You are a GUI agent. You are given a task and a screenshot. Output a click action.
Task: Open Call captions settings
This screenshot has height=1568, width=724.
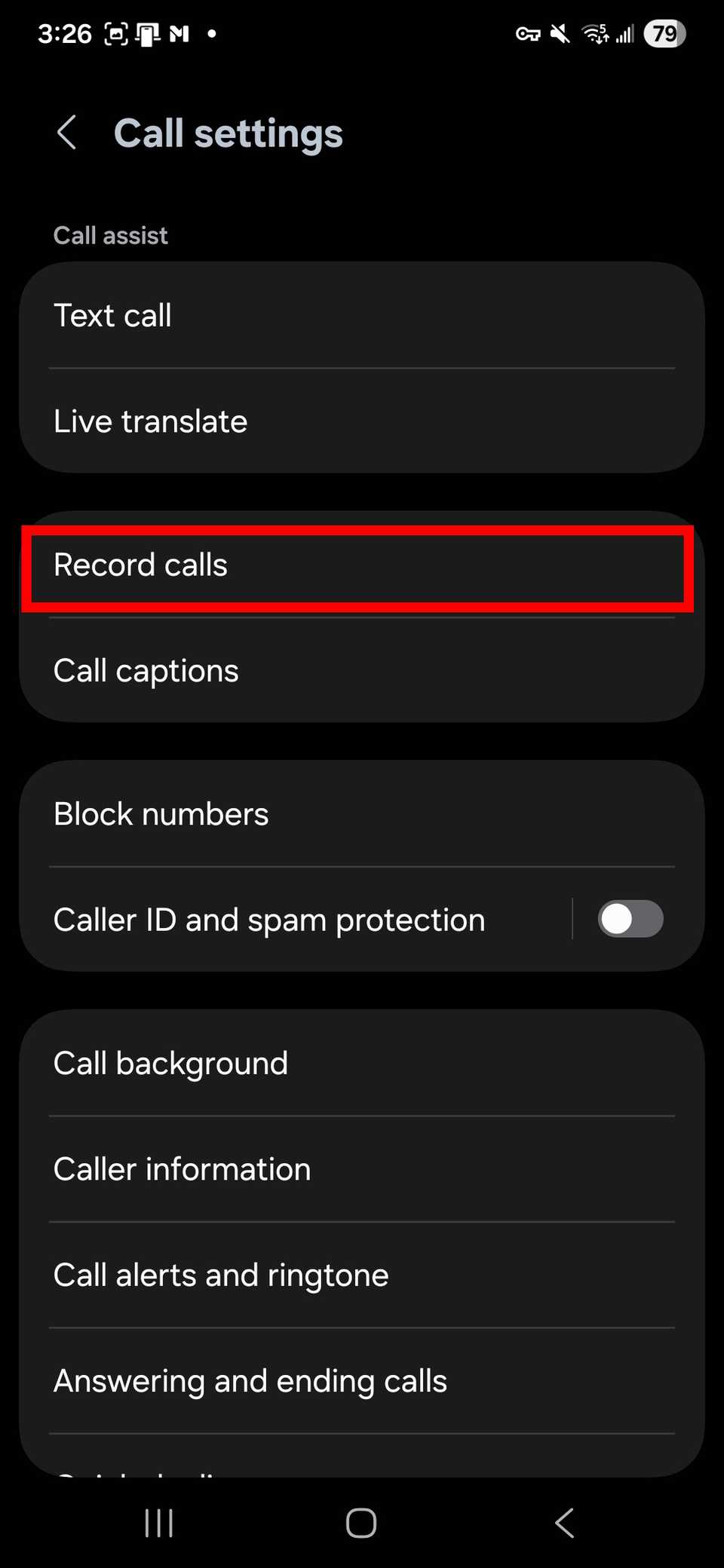[x=362, y=670]
